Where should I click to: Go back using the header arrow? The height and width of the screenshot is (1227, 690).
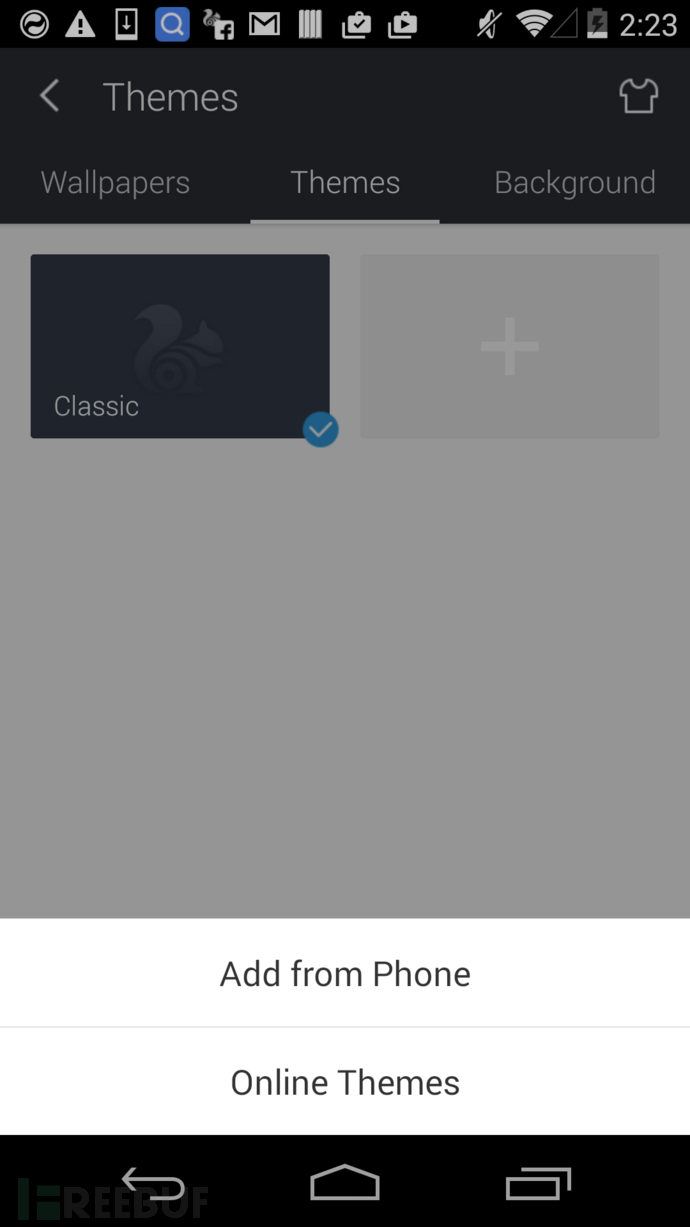(x=49, y=97)
